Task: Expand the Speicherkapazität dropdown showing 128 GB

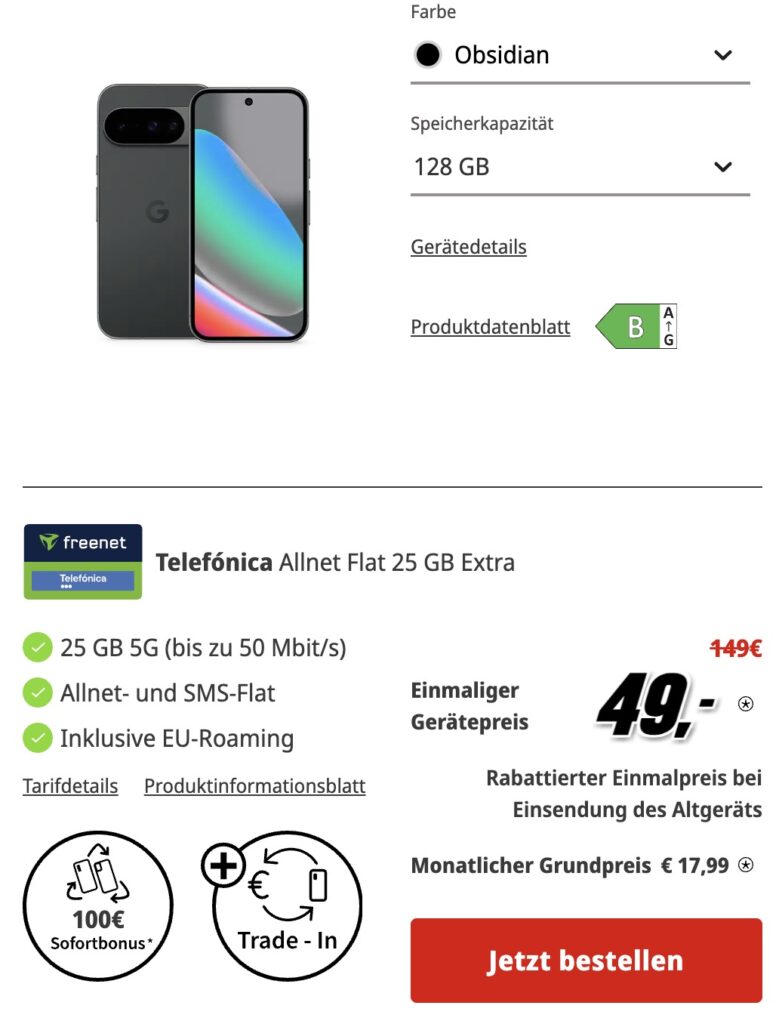Action: (579, 167)
